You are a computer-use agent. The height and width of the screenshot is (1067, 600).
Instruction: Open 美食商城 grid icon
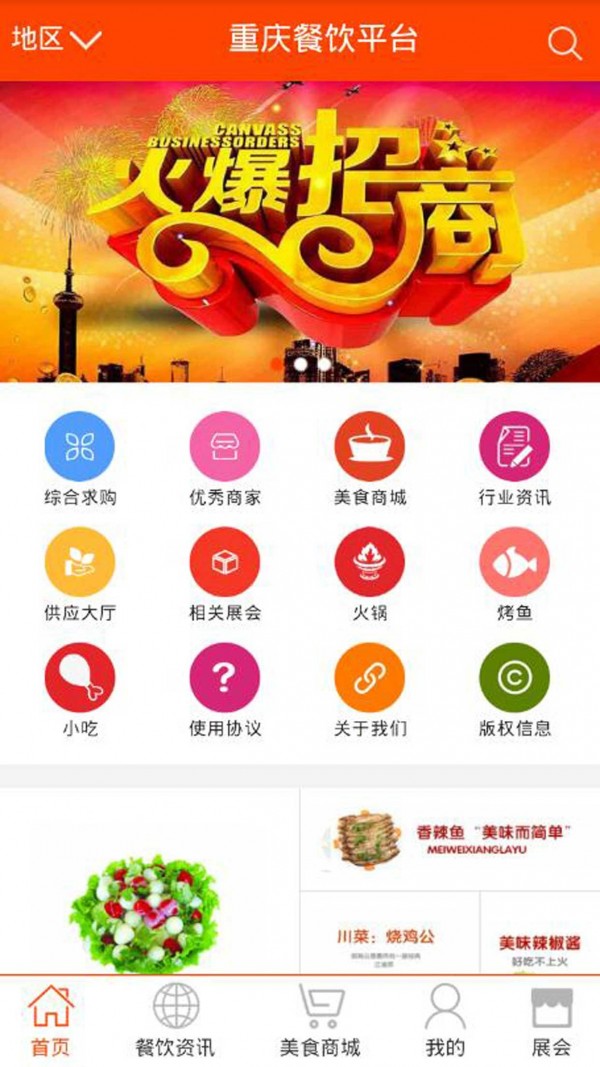coord(370,447)
